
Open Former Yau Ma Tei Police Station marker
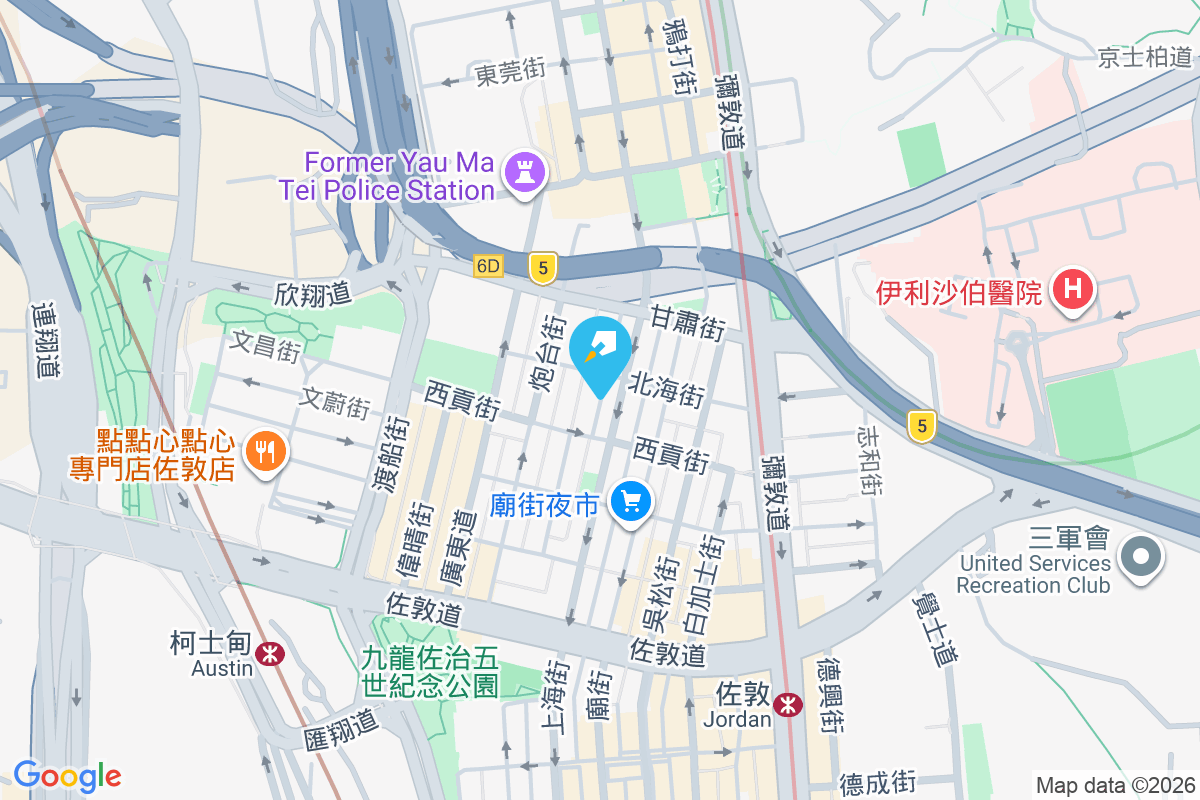tap(525, 172)
